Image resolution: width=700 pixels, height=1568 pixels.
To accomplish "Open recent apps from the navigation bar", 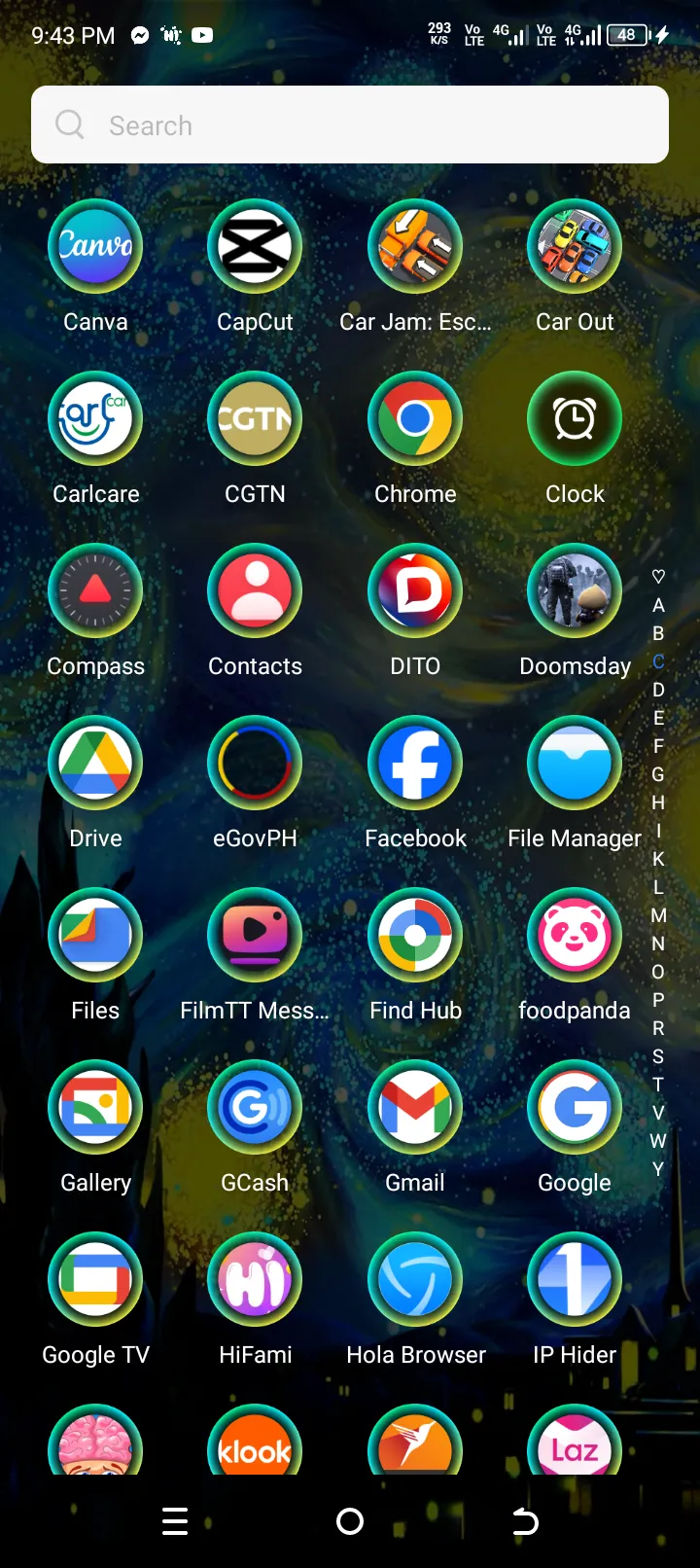I will click(x=175, y=1521).
